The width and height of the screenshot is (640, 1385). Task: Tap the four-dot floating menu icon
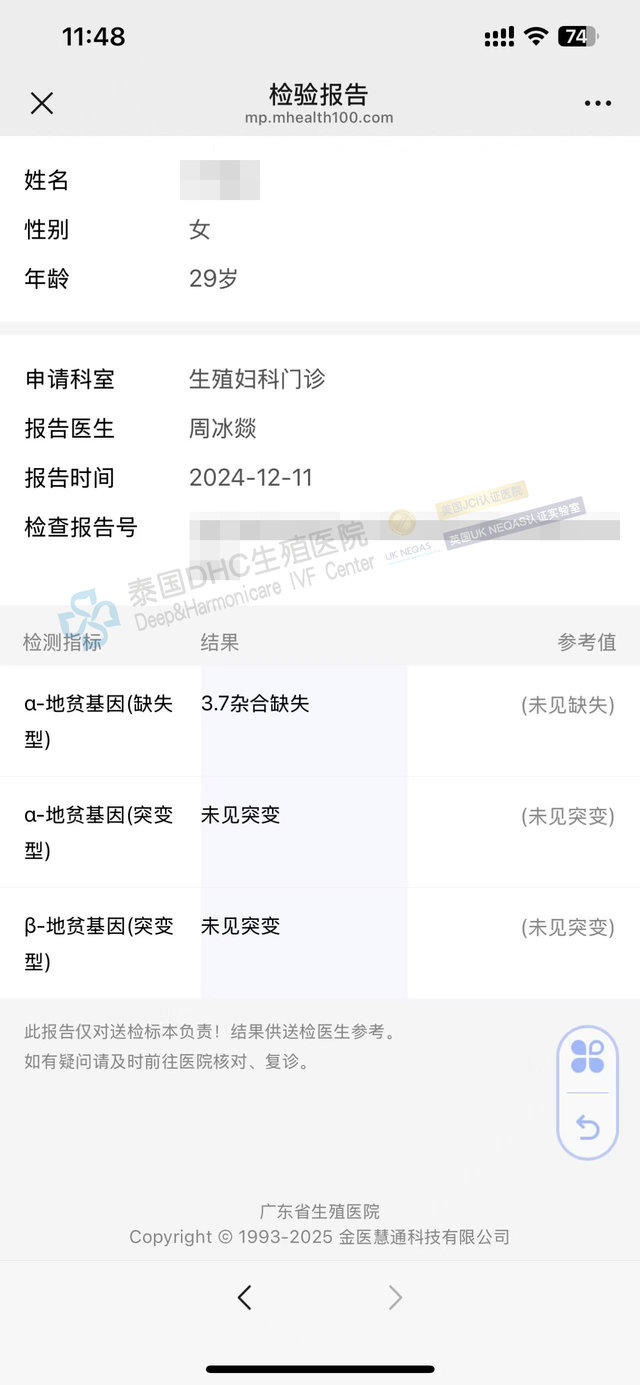588,1057
